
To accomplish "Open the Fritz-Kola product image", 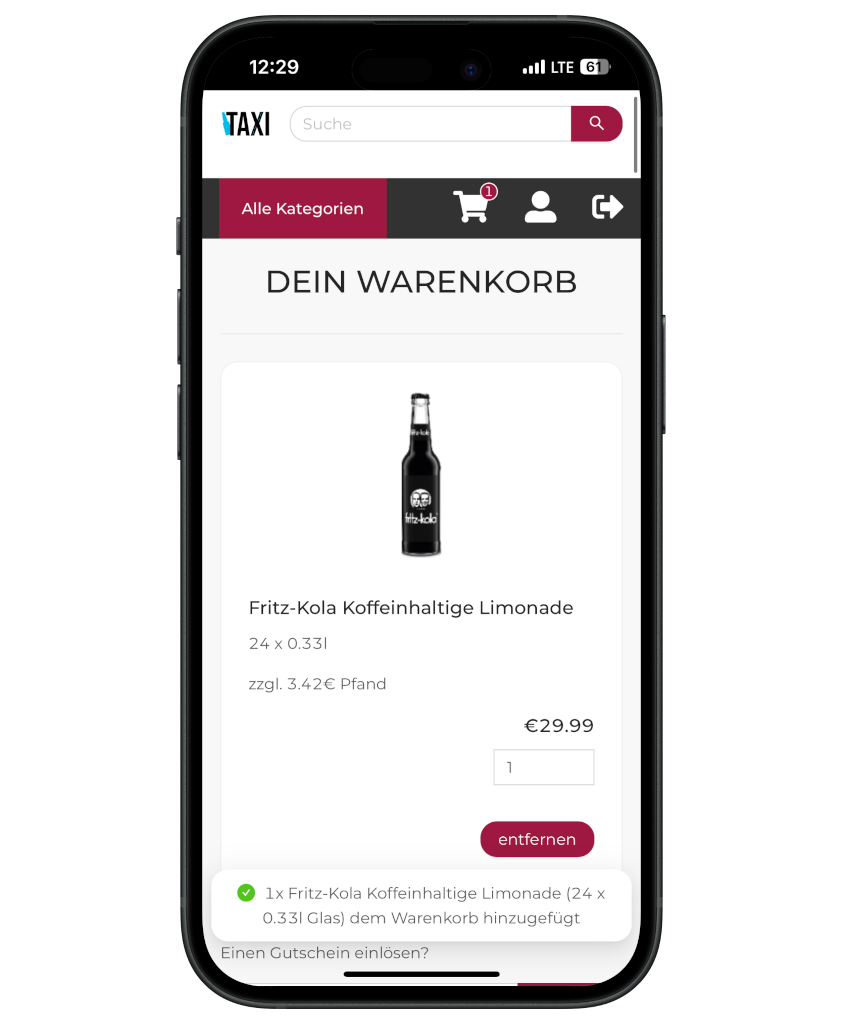I will [x=421, y=475].
